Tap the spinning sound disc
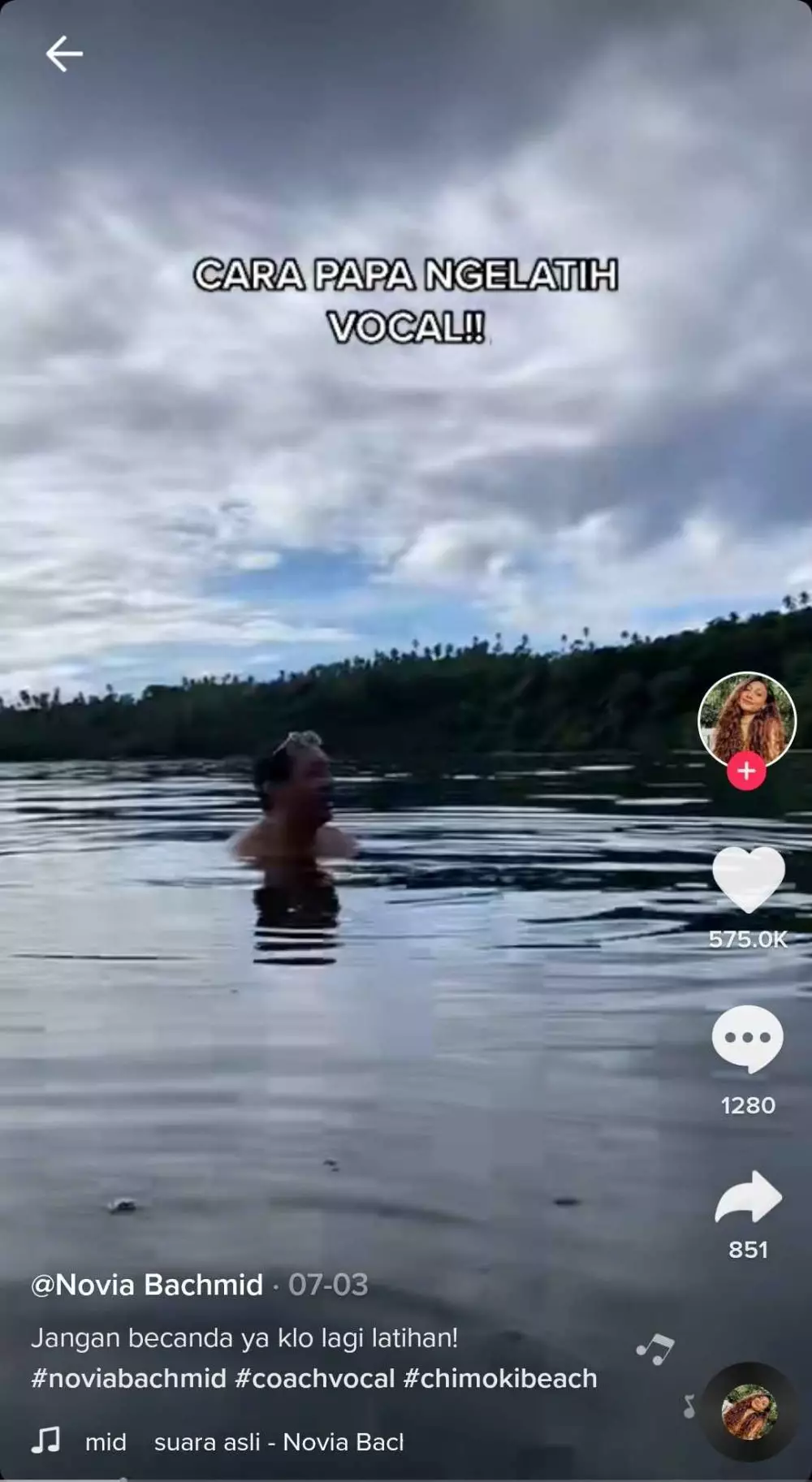Screen dimensions: 812x1482 coord(749,1412)
